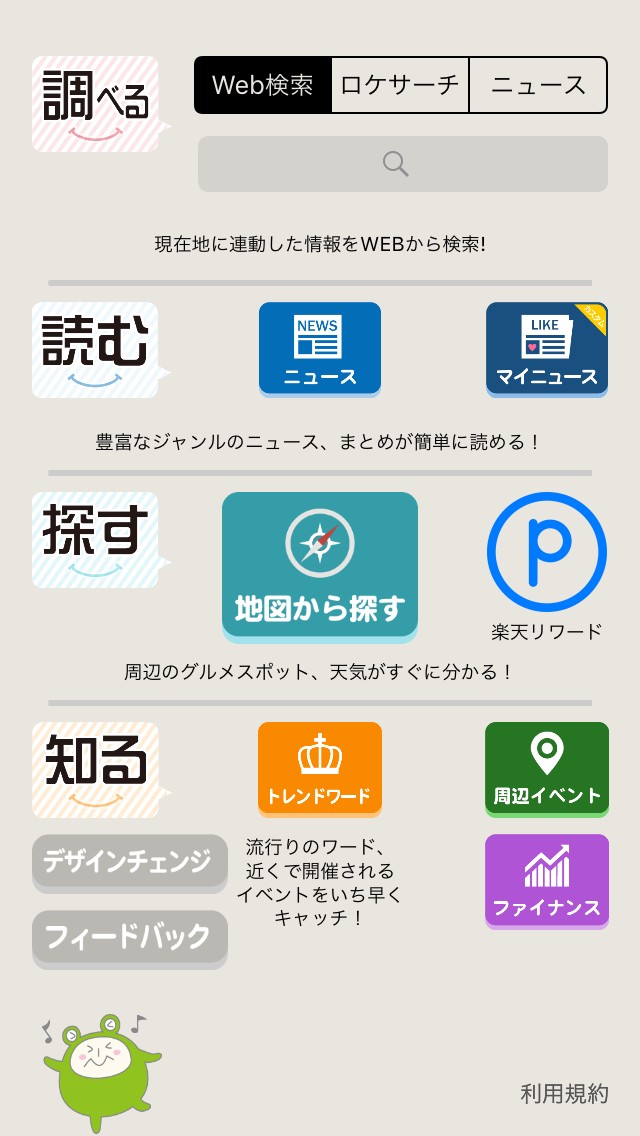Send feedback via フィードバック

pos(130,936)
